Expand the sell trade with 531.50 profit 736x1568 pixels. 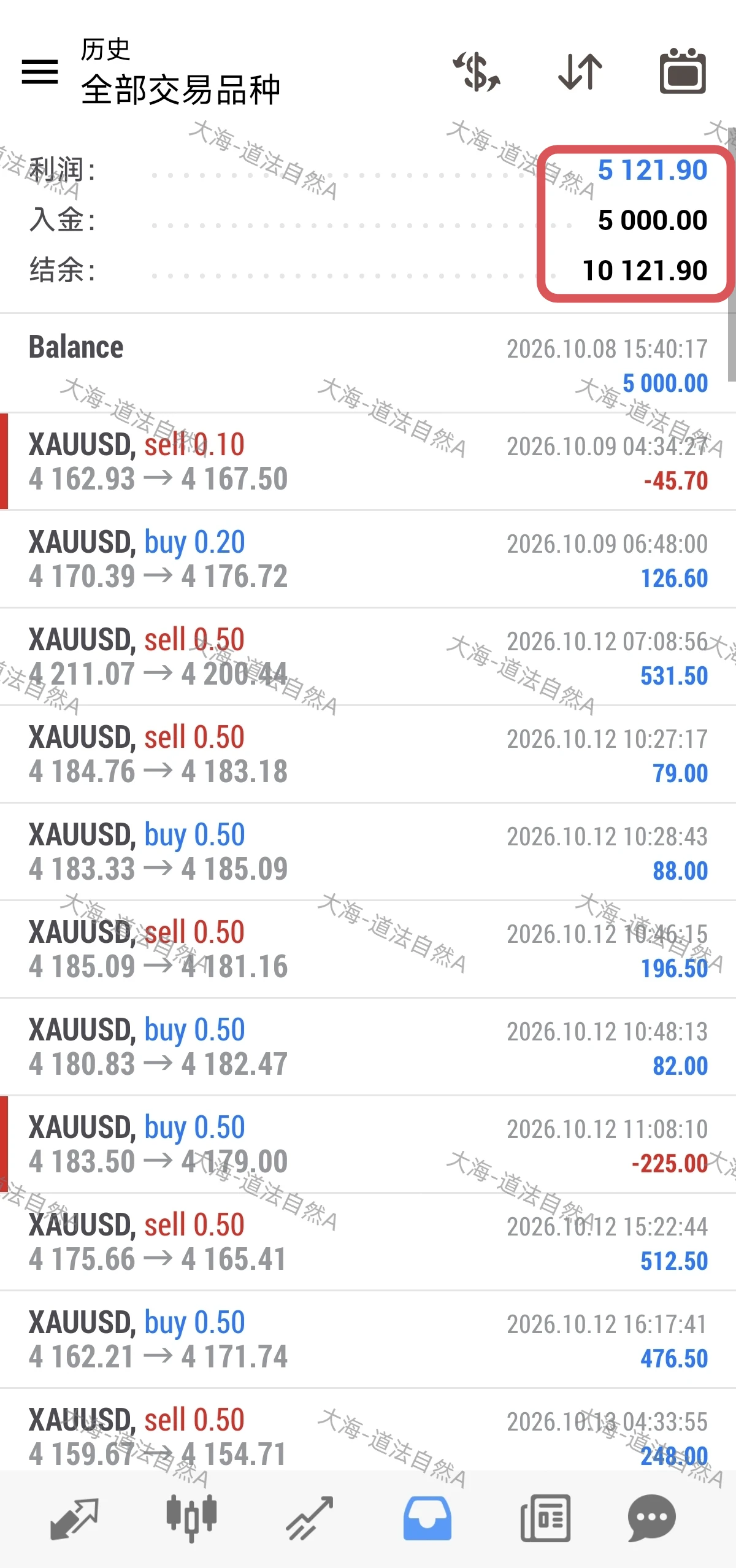pos(368,657)
